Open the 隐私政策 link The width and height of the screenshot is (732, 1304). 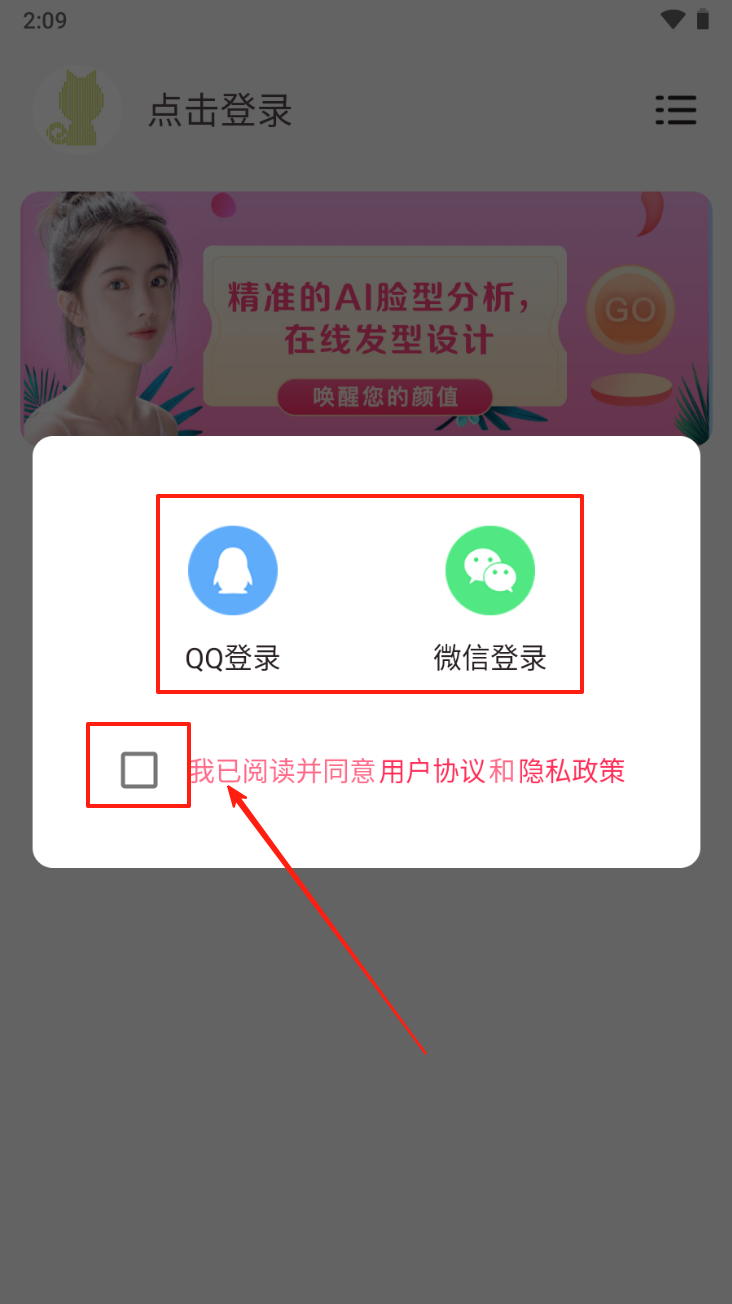[572, 771]
